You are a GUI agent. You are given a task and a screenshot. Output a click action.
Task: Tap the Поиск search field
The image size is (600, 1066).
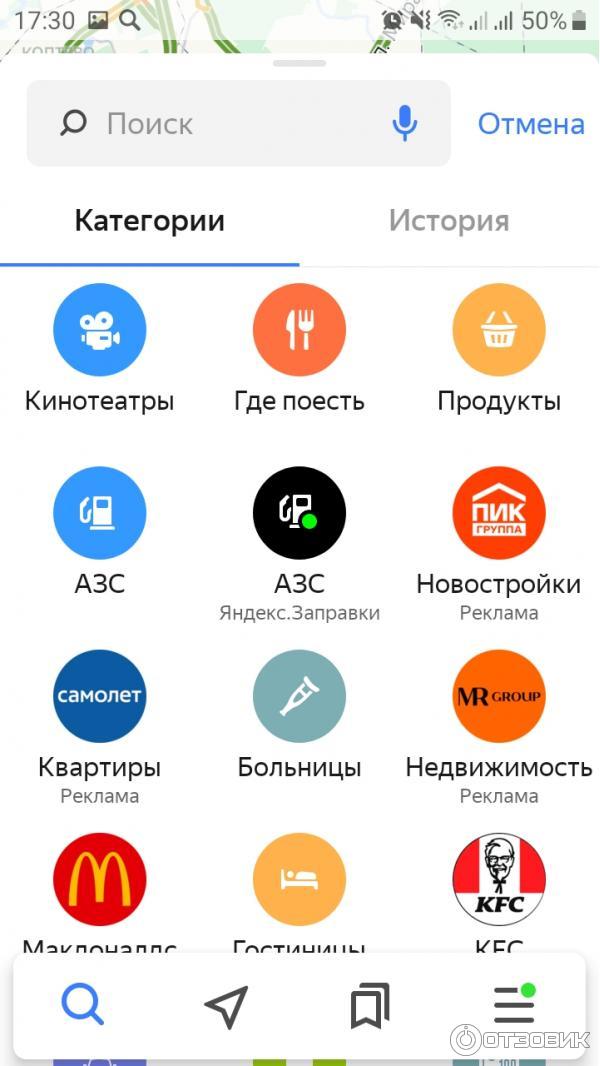[239, 123]
